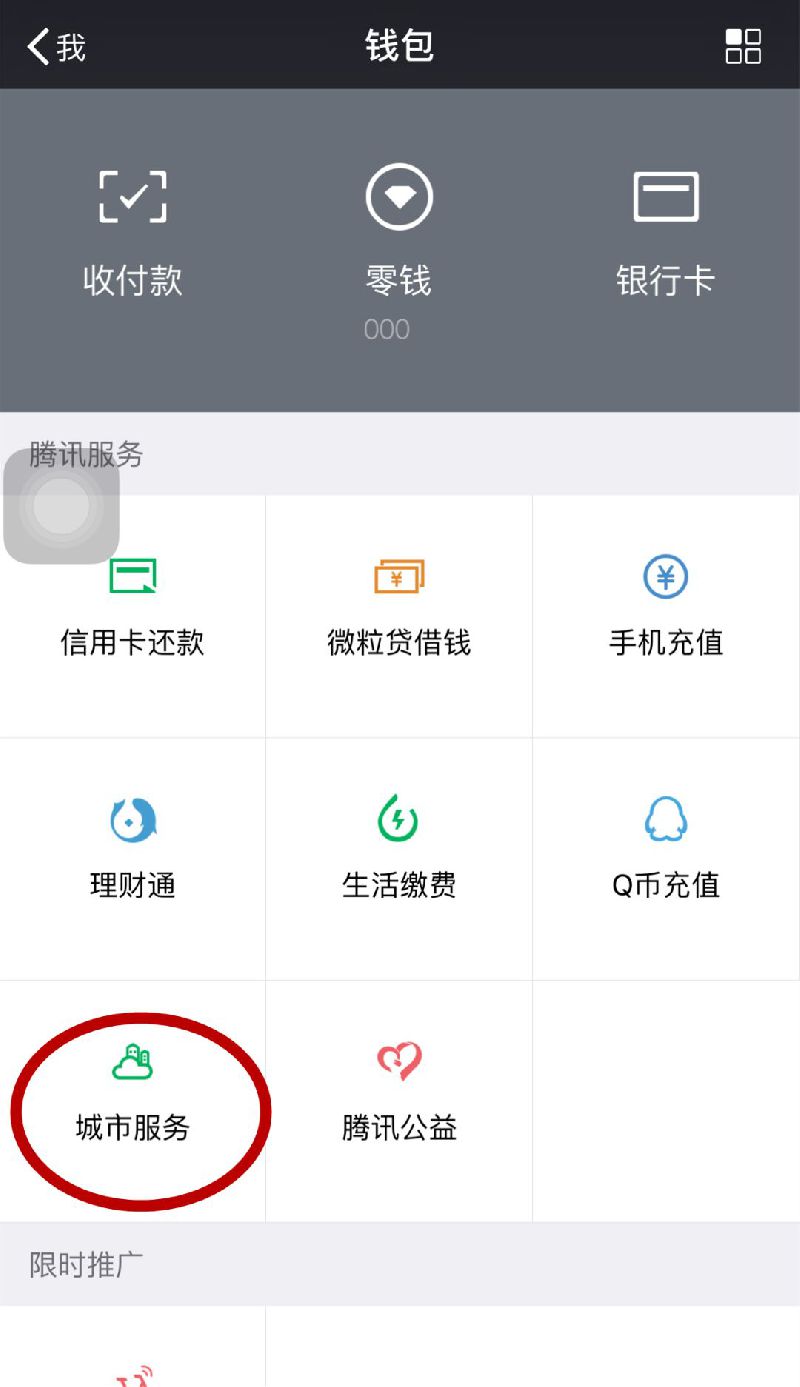The height and width of the screenshot is (1387, 800).
Task: Open 腾讯公益 charity
Action: [399, 1101]
